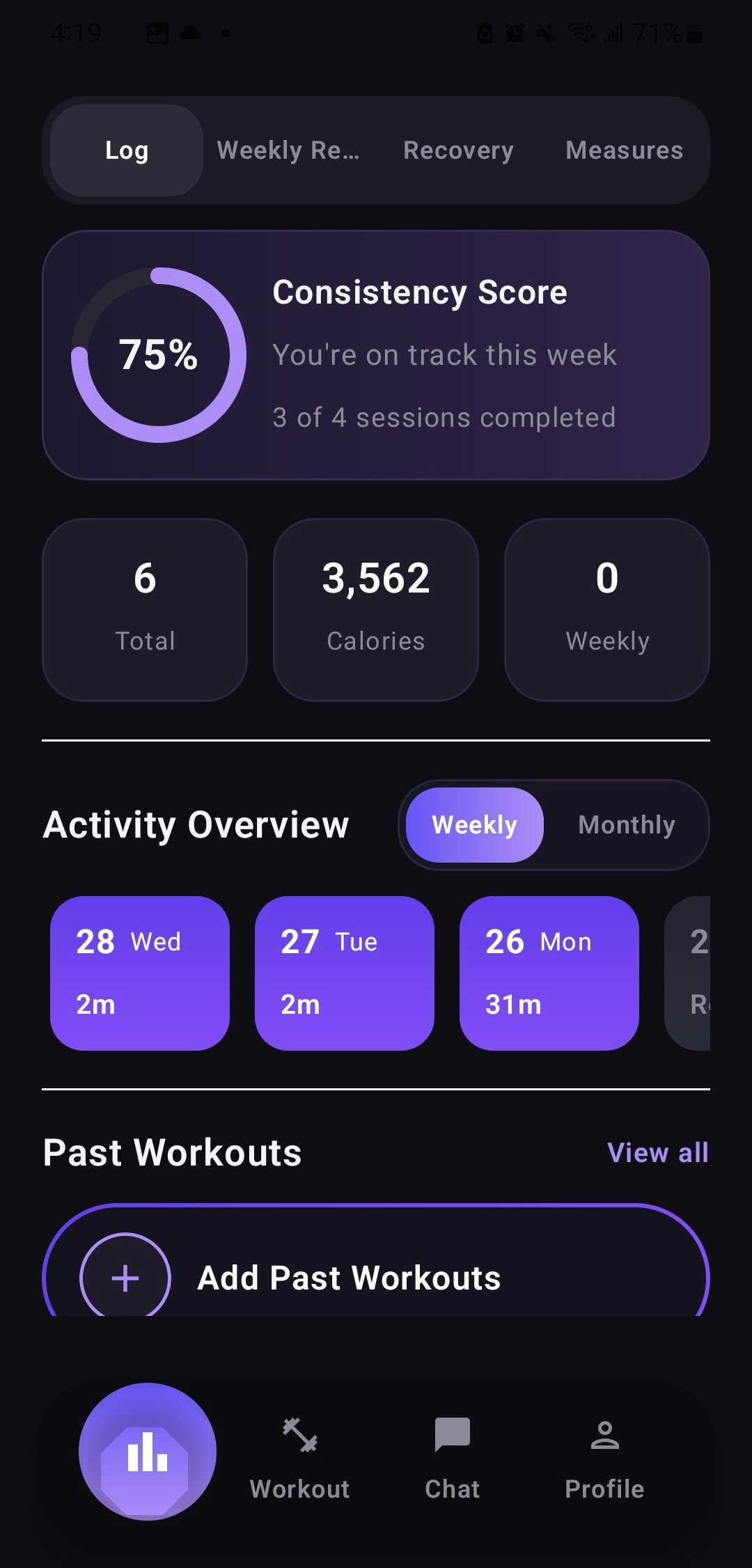Tap the image notification icon in status bar

point(157,31)
